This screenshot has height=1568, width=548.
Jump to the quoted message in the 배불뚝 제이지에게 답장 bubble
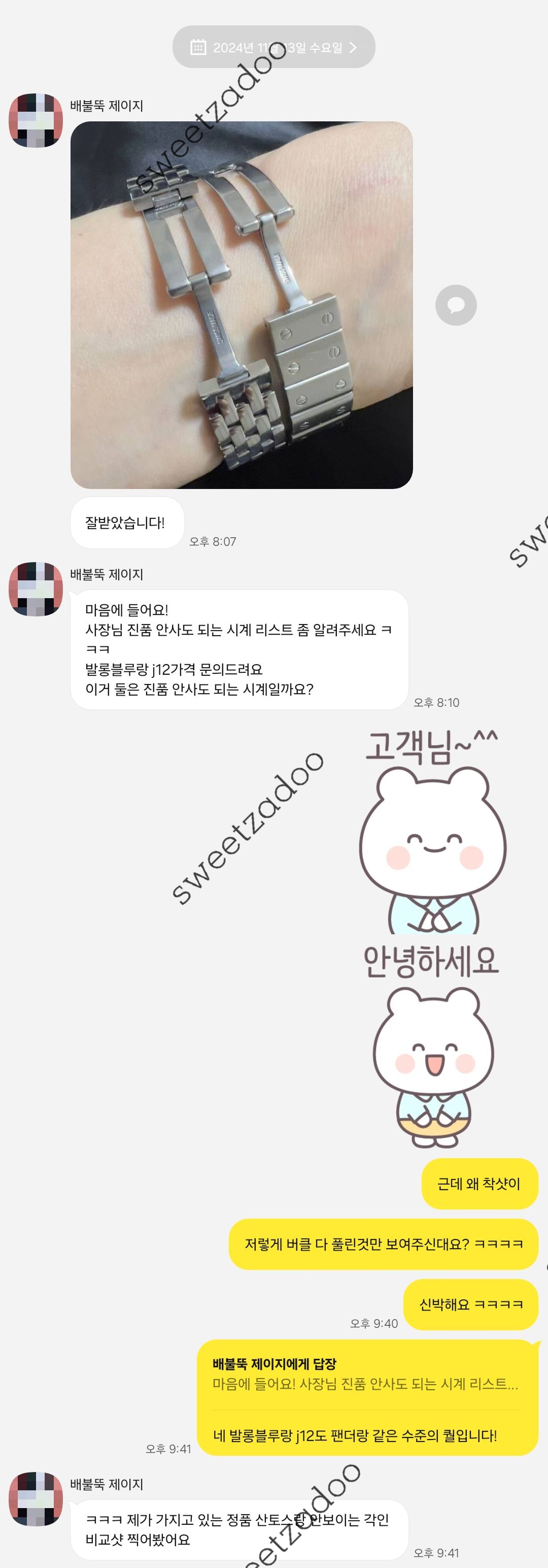point(365,1376)
